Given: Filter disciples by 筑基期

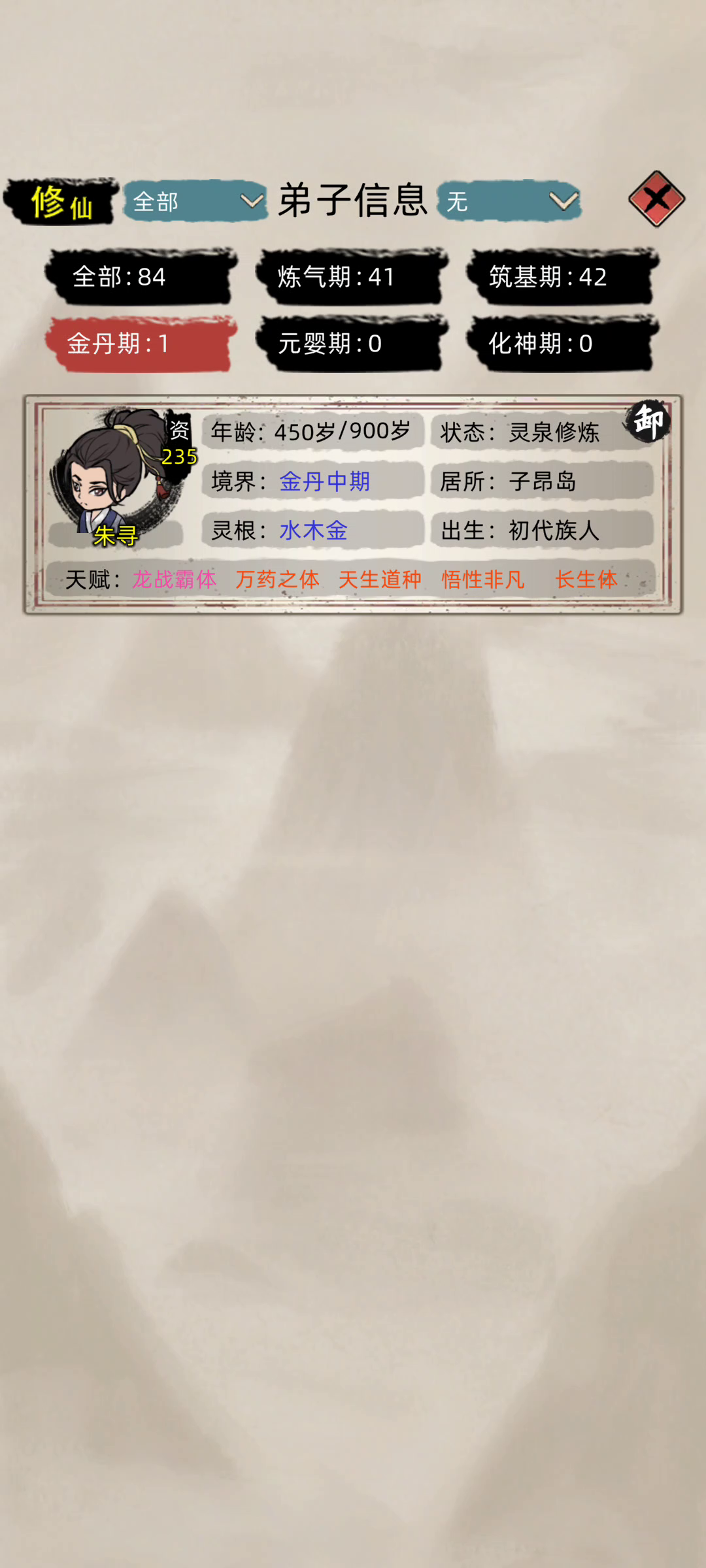Looking at the screenshot, I should [563, 277].
